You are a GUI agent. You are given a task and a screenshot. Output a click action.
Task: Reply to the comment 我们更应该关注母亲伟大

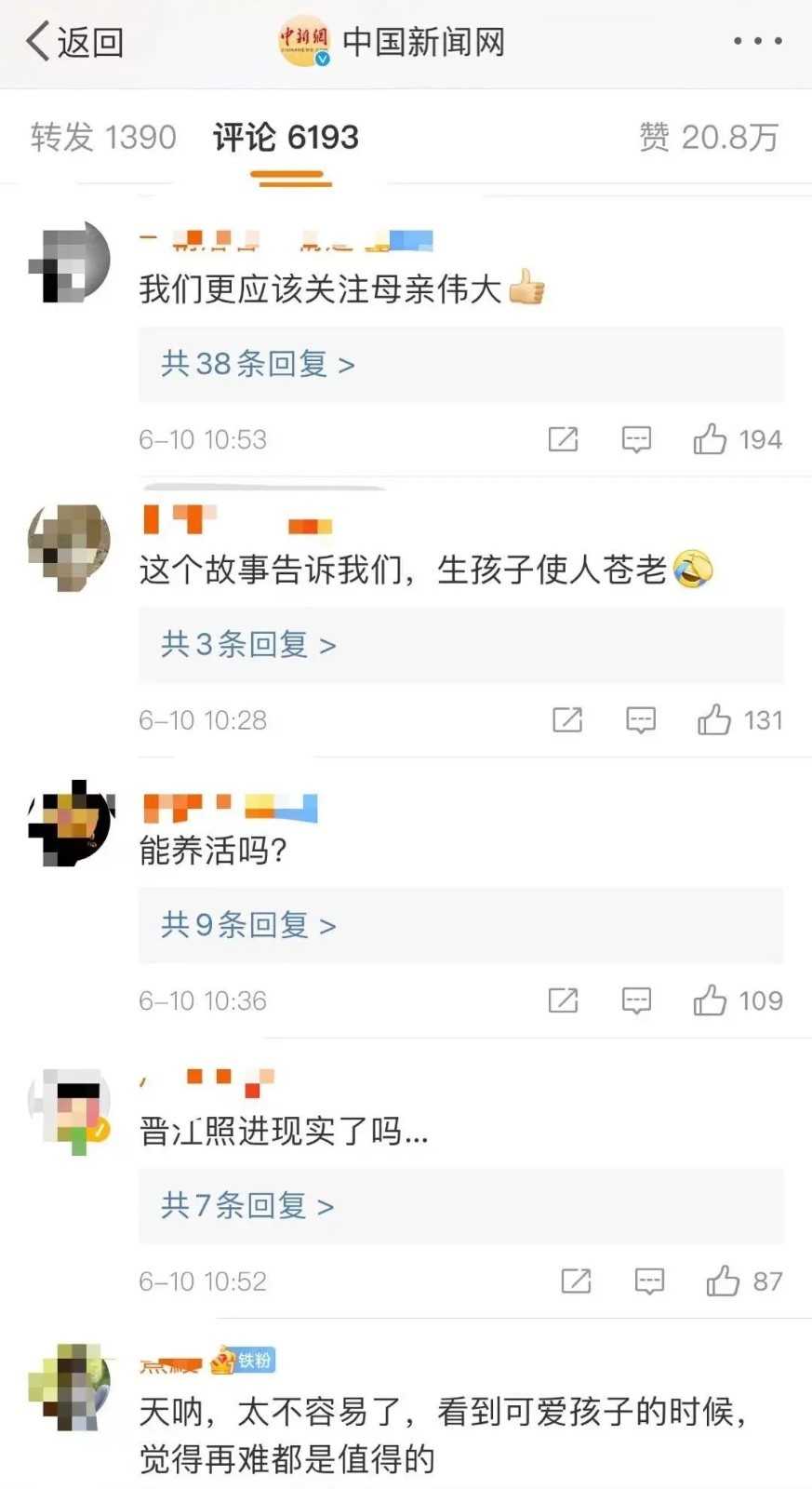(x=636, y=439)
